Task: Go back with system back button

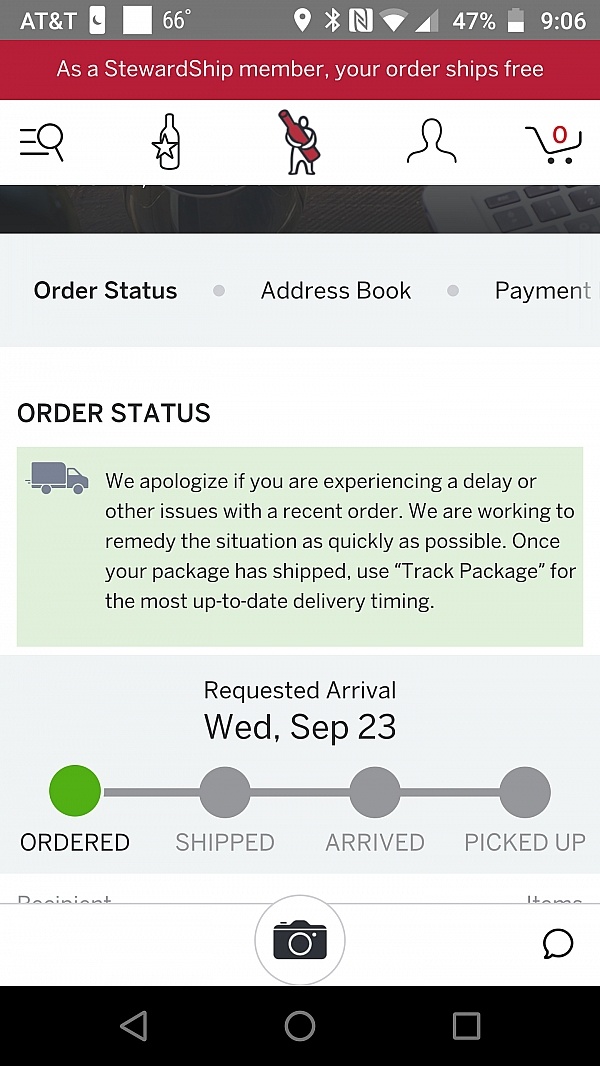Action: [x=133, y=1025]
